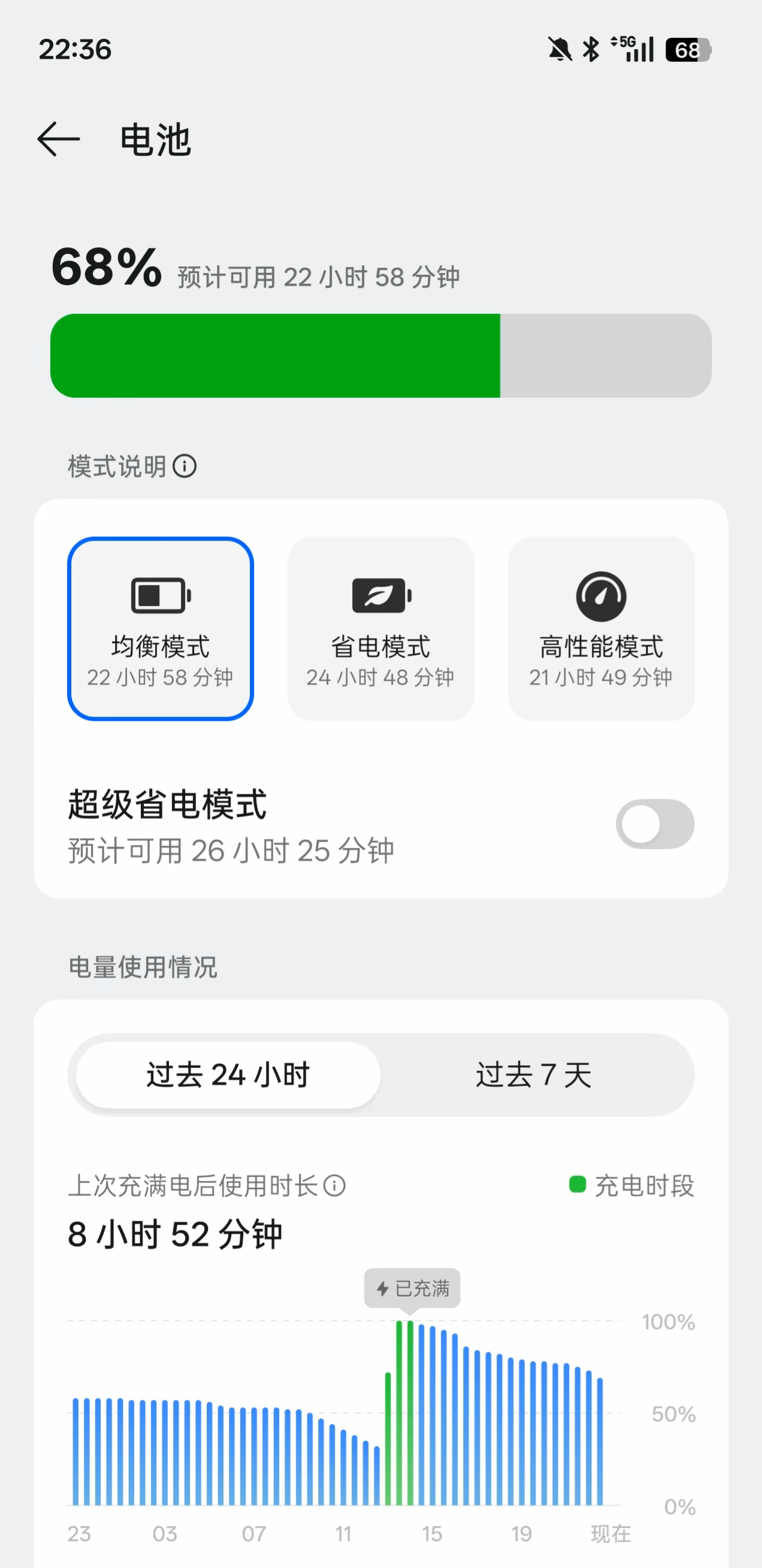Tap info icon beside 上次充满电后使用时长
762x1568 pixels.
click(x=334, y=1185)
